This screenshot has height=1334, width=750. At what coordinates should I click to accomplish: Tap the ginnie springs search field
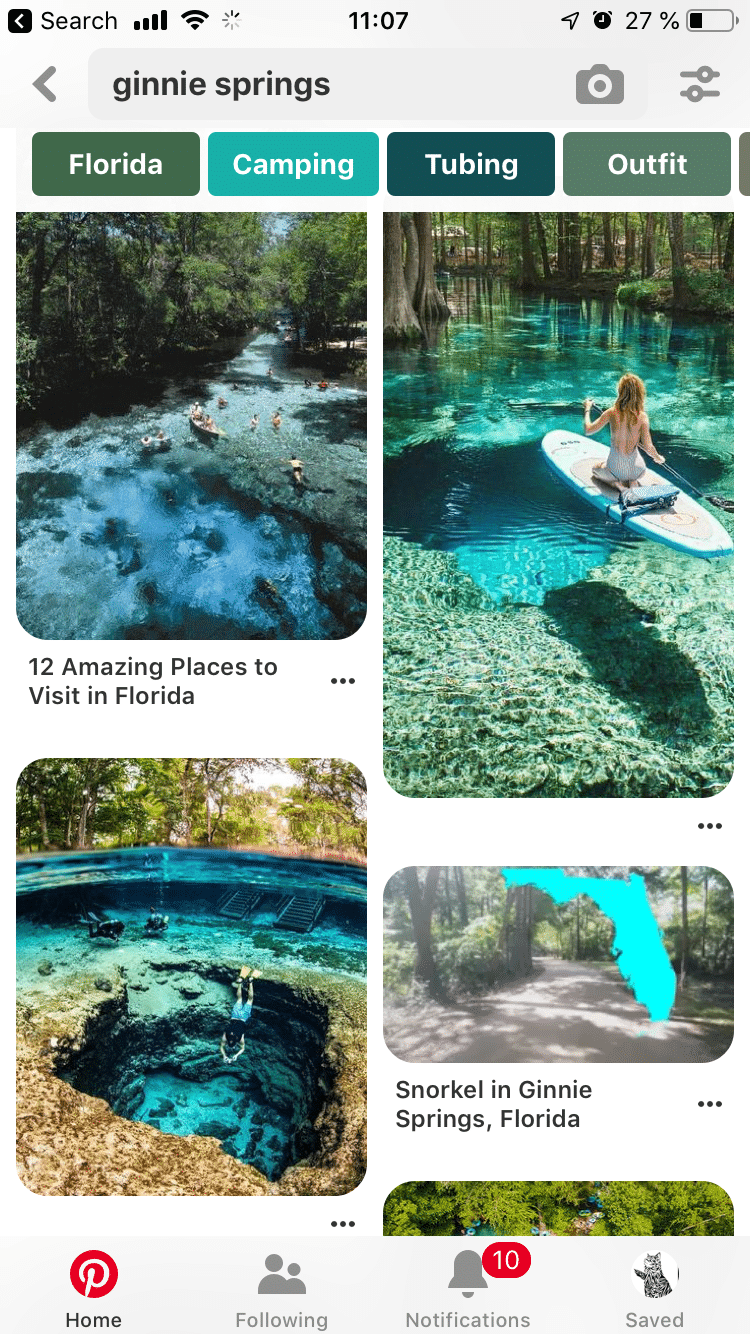330,85
